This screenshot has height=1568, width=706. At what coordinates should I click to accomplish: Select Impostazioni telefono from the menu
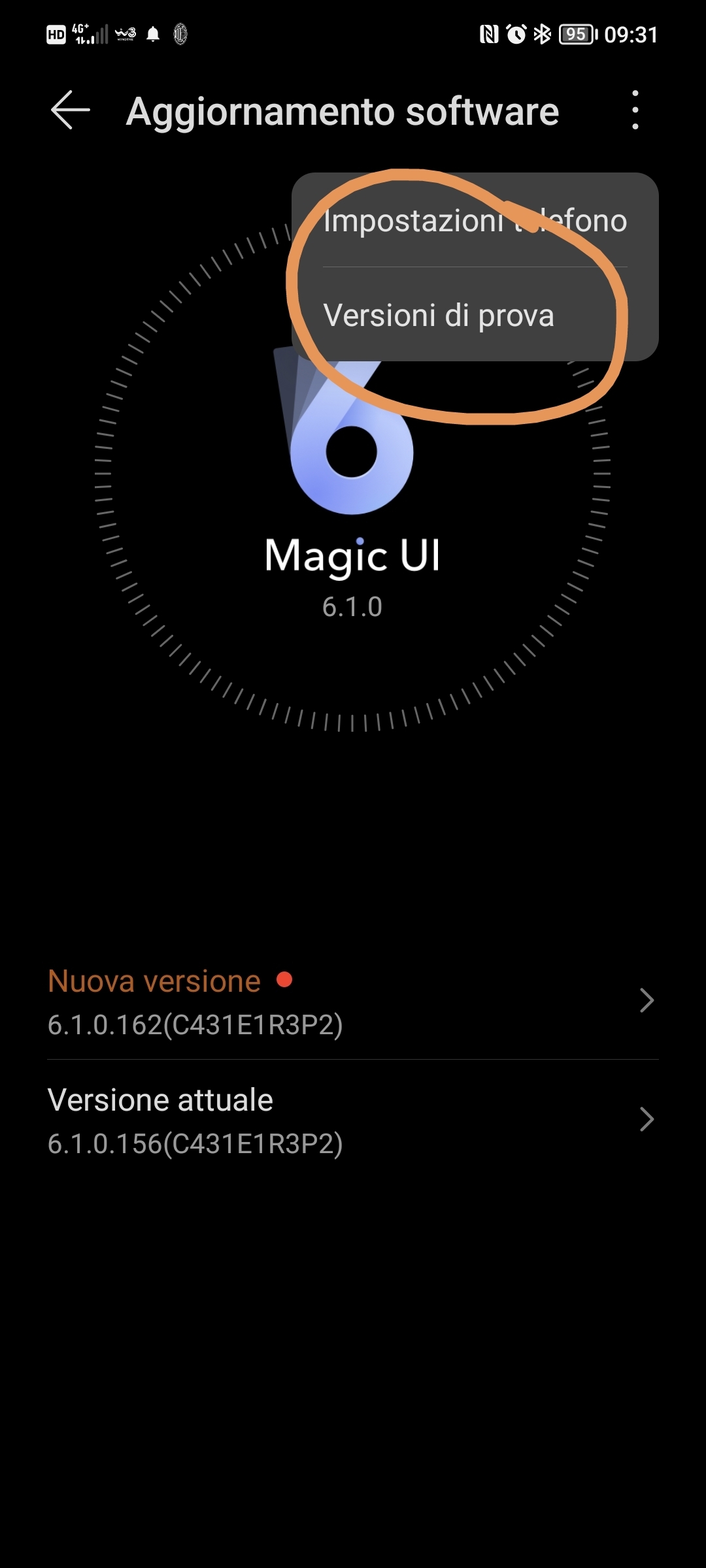(x=475, y=221)
